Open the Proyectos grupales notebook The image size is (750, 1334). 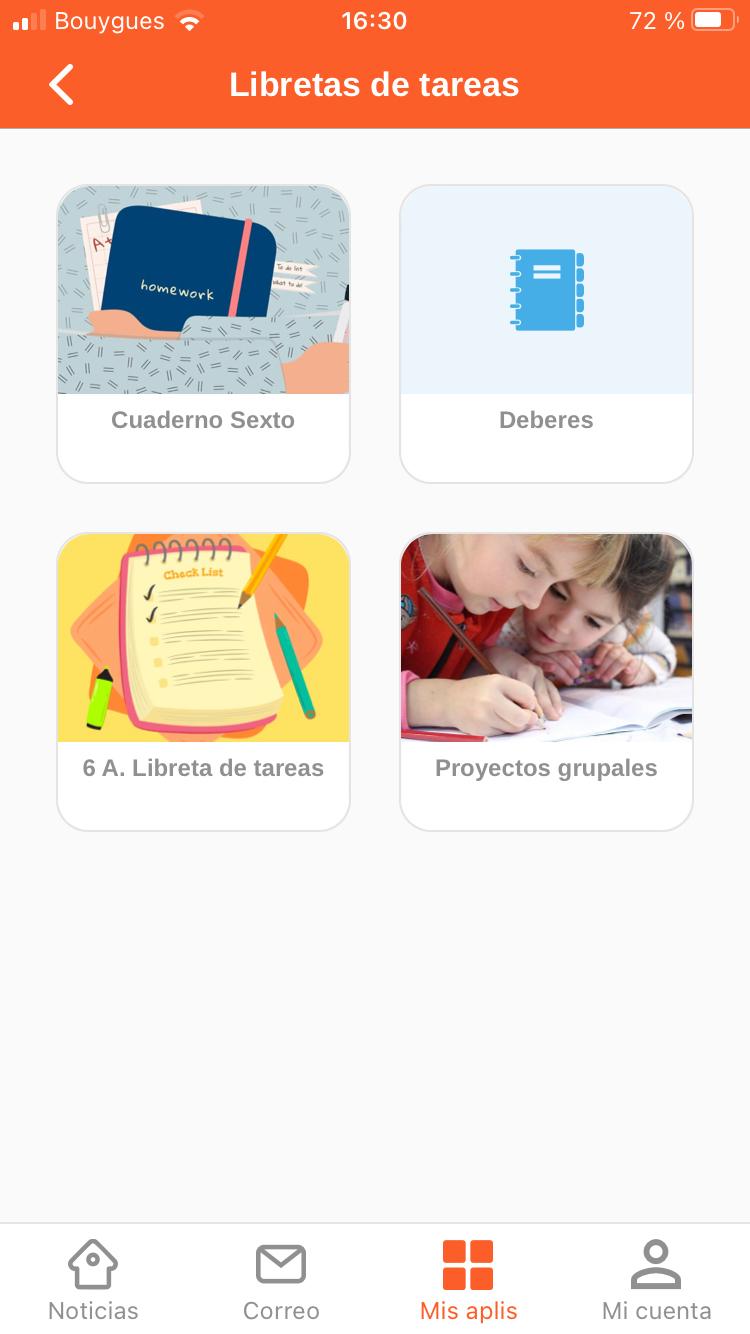tap(546, 681)
